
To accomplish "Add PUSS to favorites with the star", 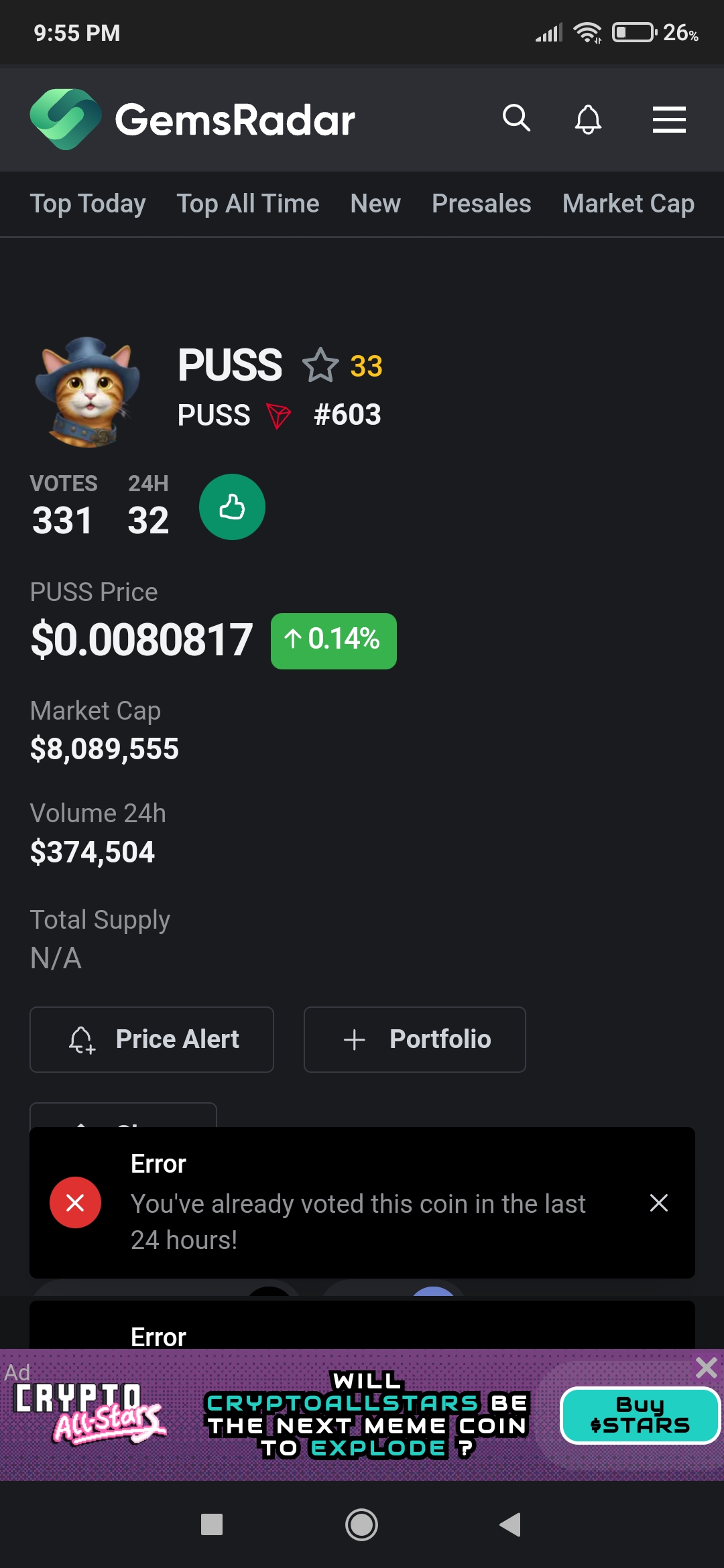I will point(320,365).
